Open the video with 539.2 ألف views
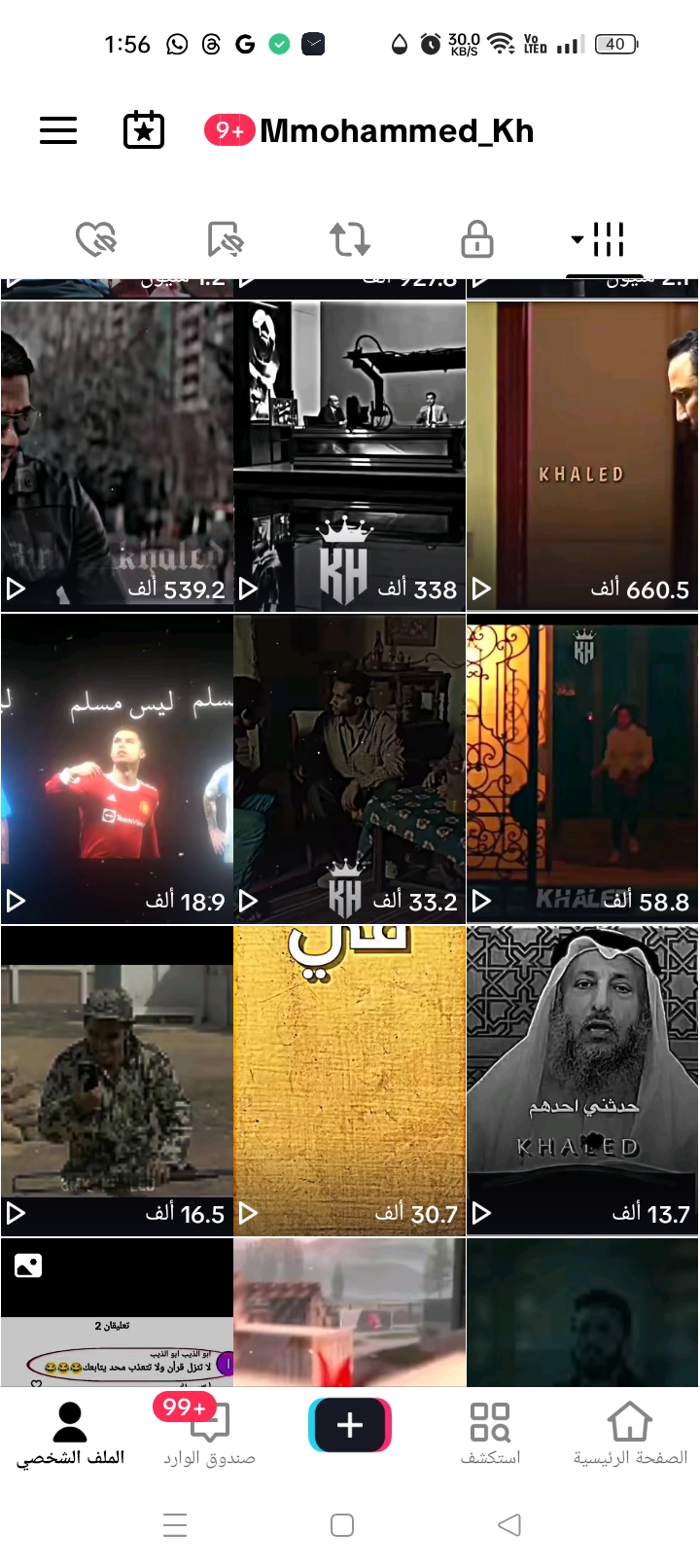The image size is (700, 1568). click(x=117, y=455)
